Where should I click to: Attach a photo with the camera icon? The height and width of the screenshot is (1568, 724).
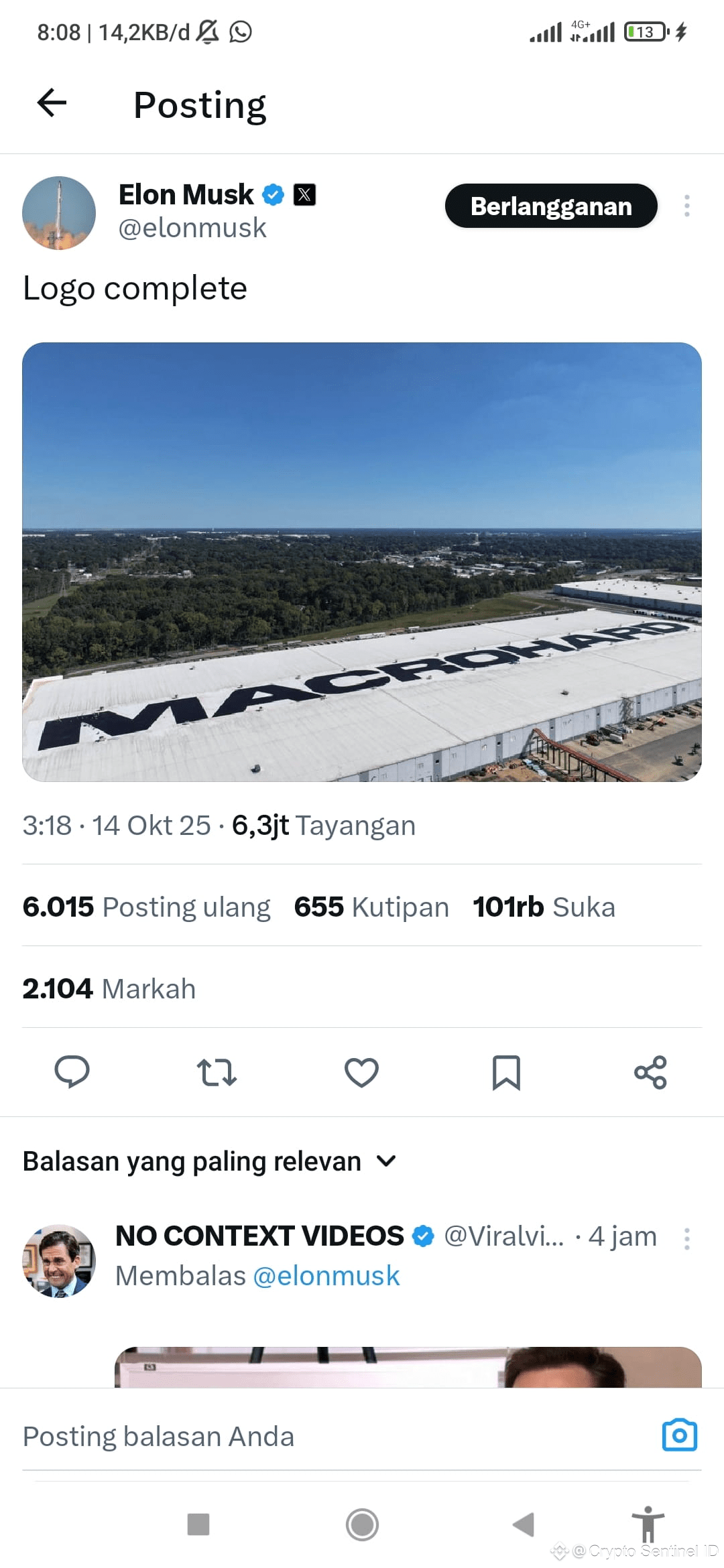pos(679,1435)
